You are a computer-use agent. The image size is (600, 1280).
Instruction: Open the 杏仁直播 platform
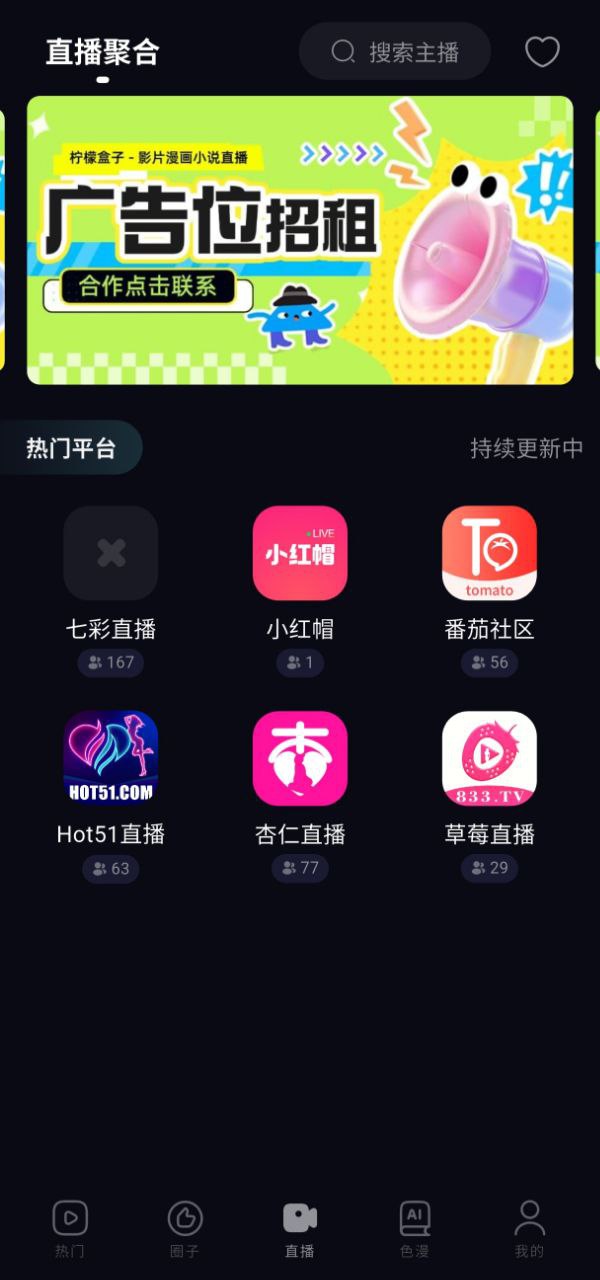pos(300,758)
